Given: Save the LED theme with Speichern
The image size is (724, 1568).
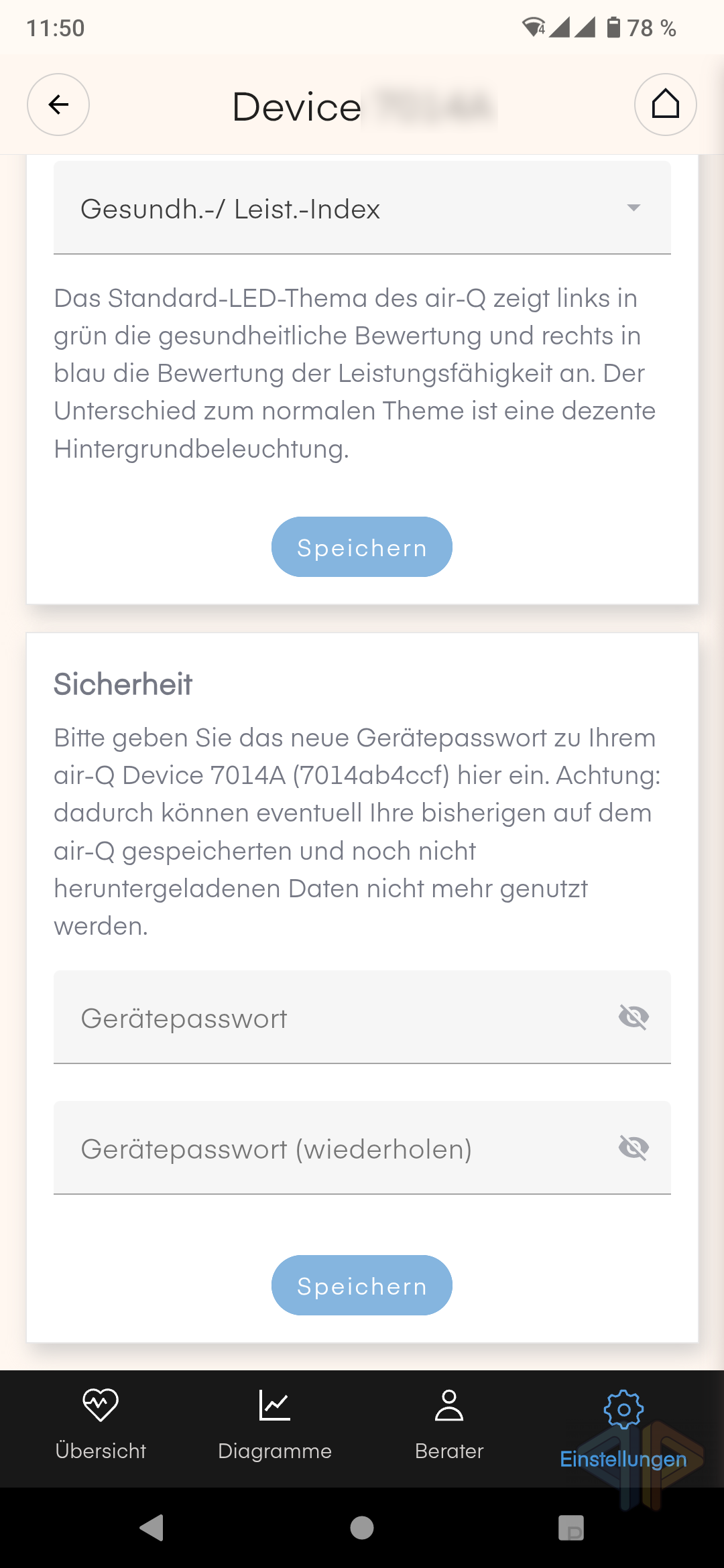Looking at the screenshot, I should tap(362, 547).
